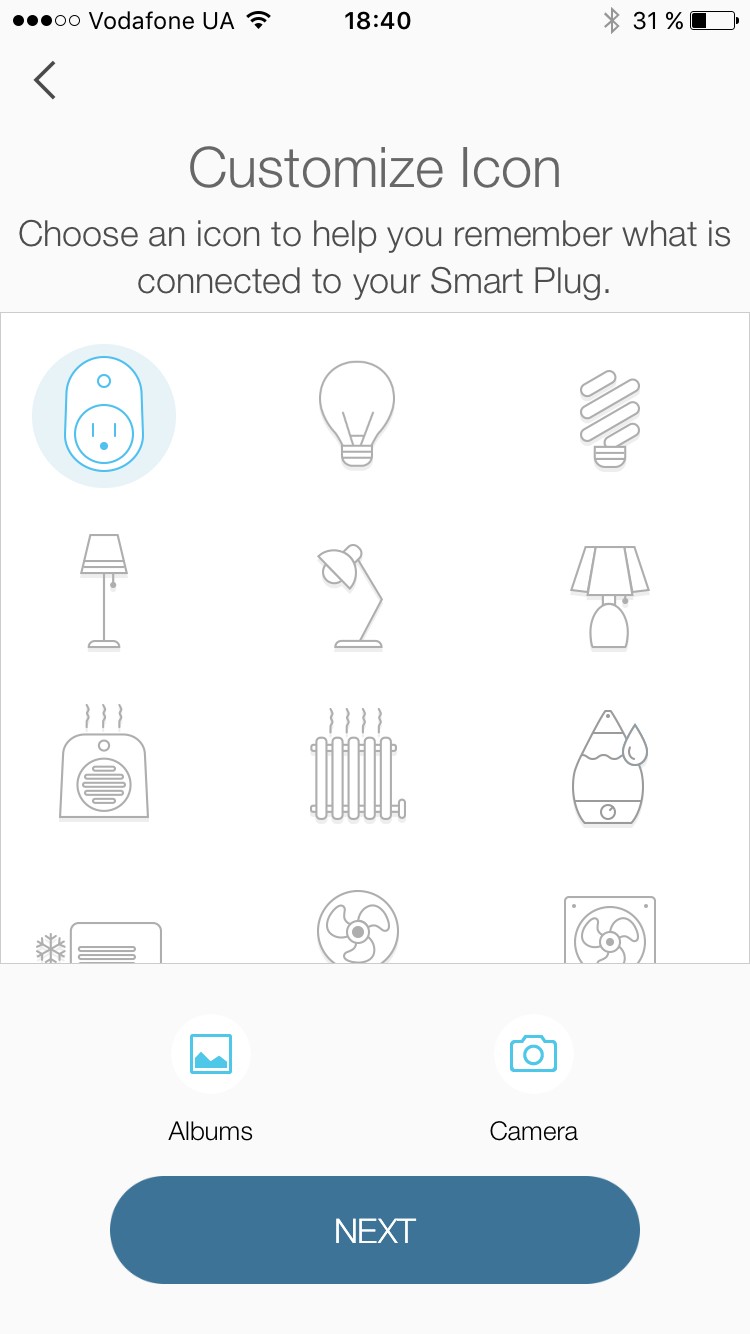Pick the square box fan icon
Screen dimensions: 750x1334
pos(610,930)
